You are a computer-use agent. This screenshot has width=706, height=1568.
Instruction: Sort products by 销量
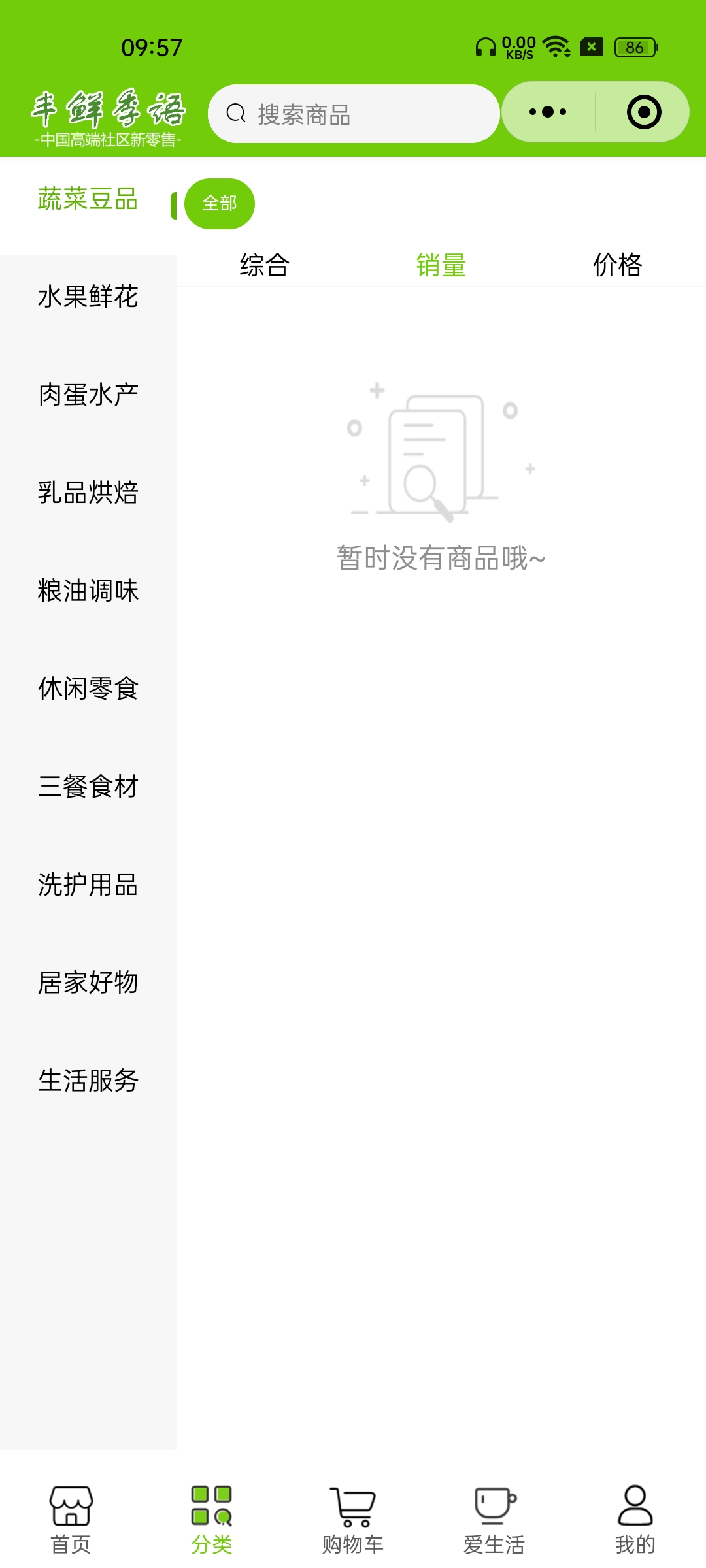coord(441,265)
